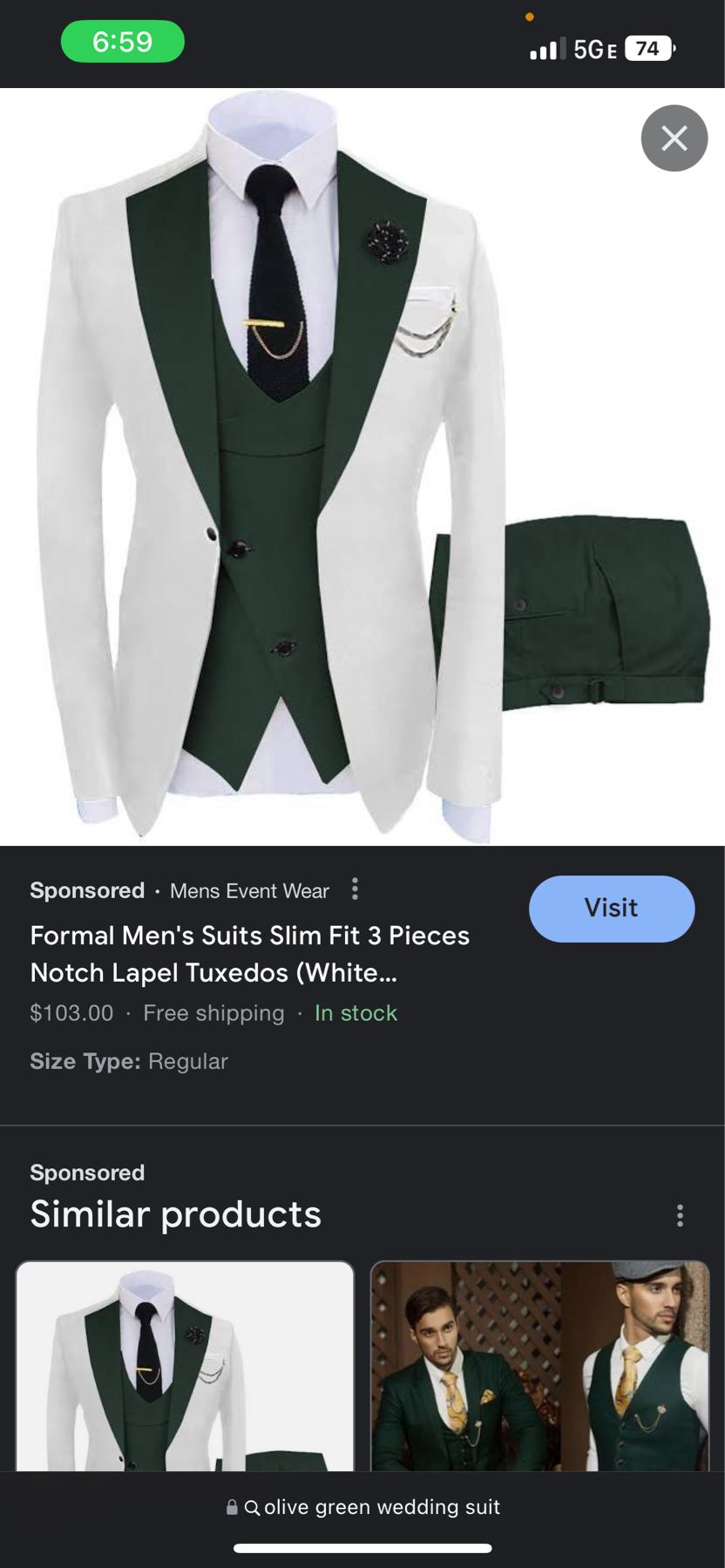Tap the olive green wedding suit address bar

(363, 1507)
